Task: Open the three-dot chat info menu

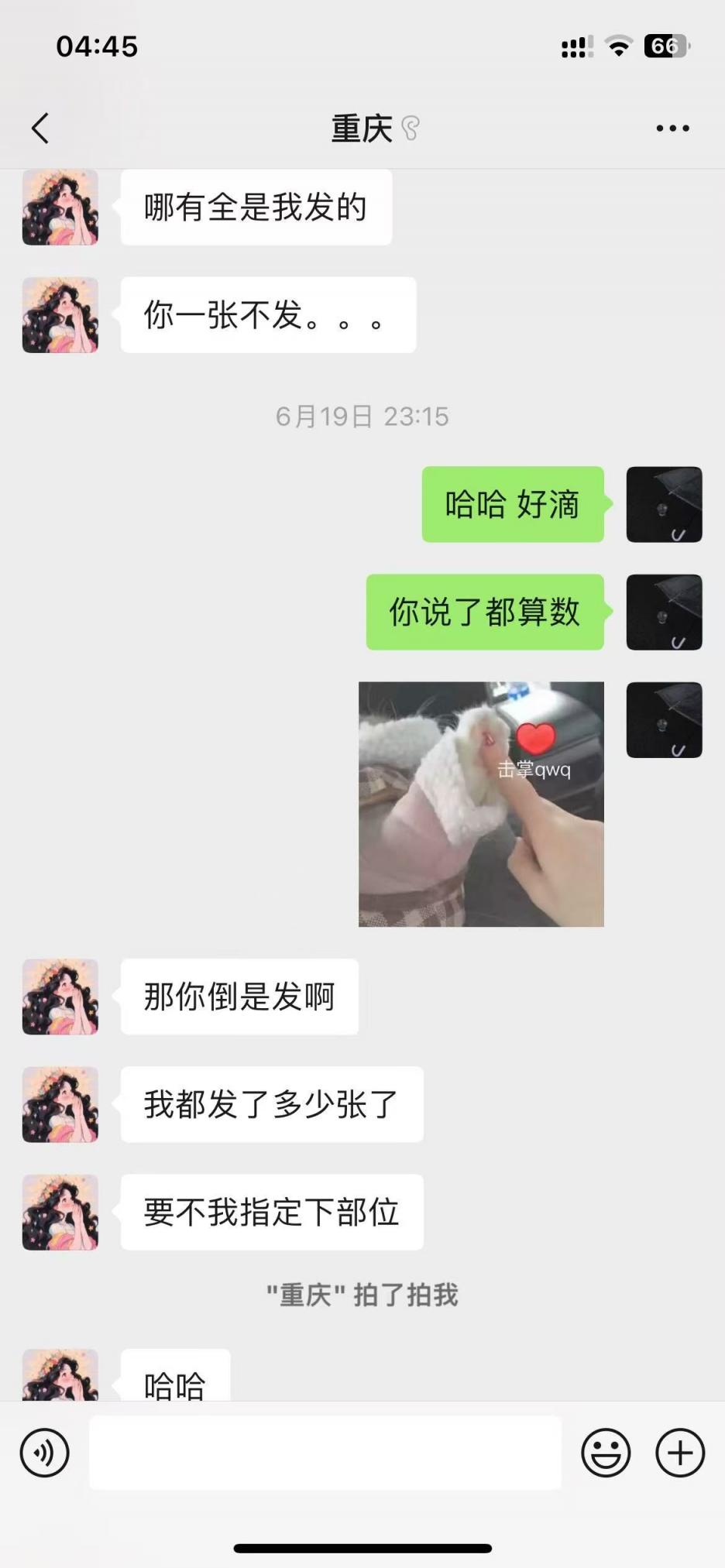Action: point(672,129)
